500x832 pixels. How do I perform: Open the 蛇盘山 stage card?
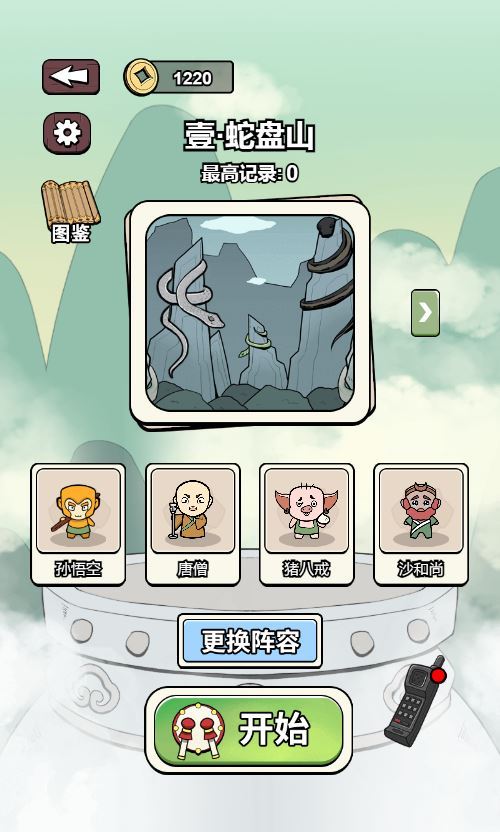[x=249, y=313]
